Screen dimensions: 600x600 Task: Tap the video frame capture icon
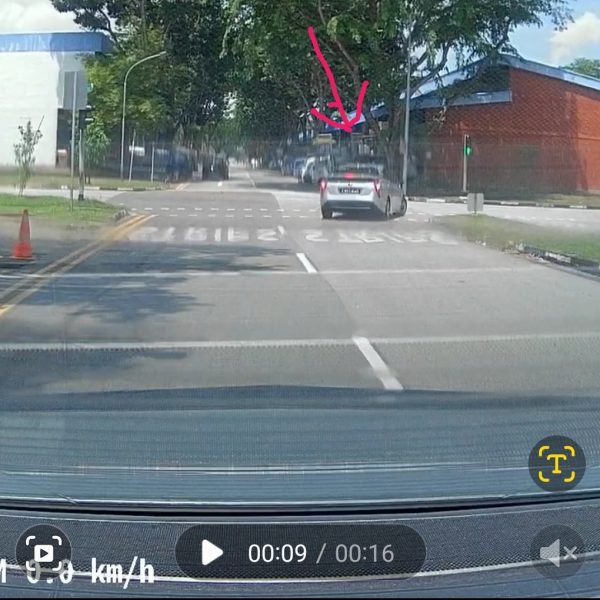pyautogui.click(x=43, y=552)
